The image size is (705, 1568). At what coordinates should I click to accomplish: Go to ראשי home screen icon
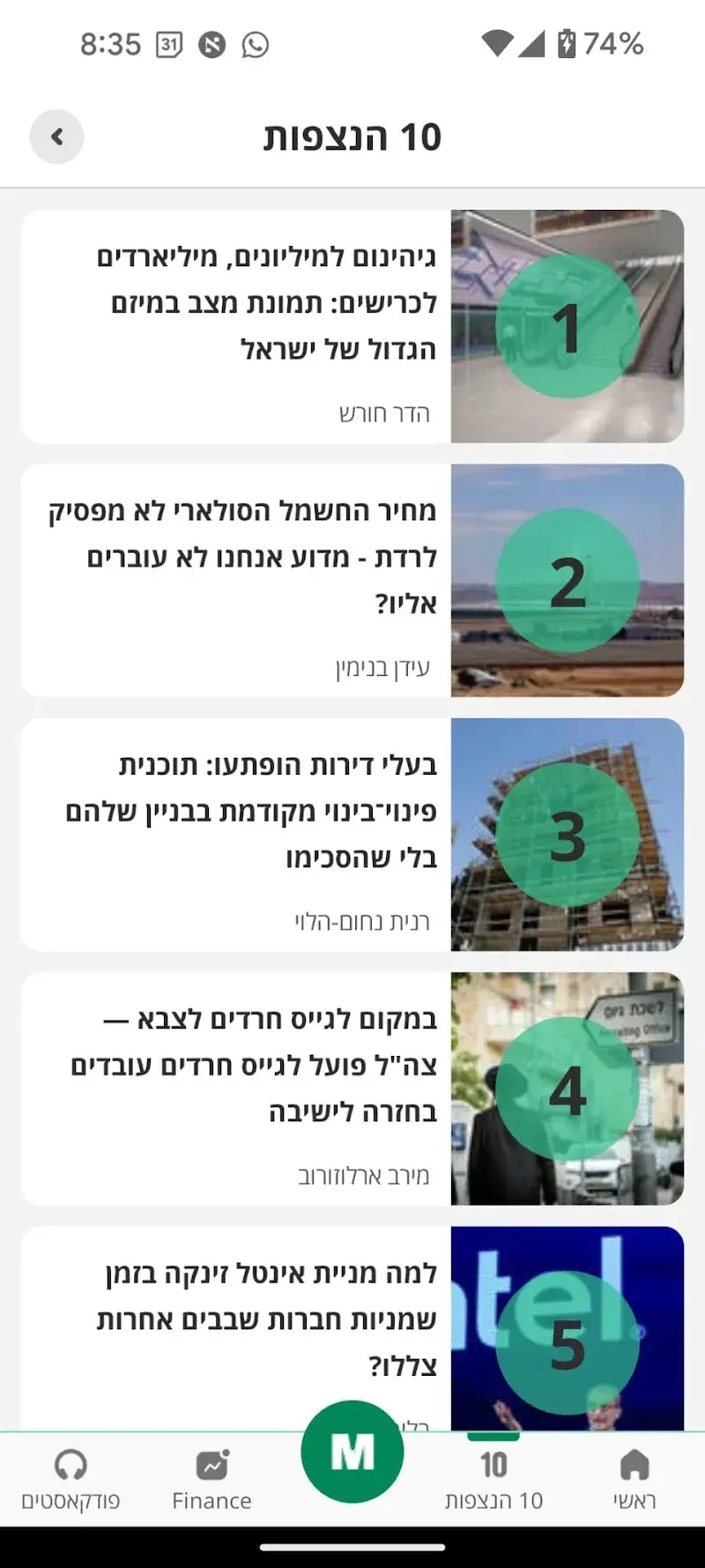634,1463
